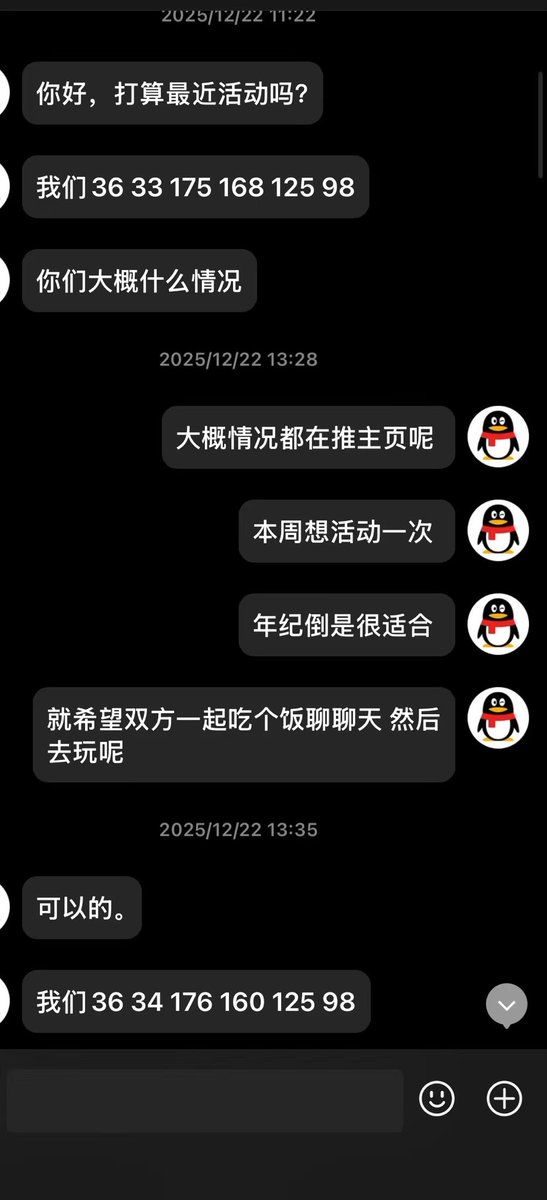Viewport: 547px width, 1200px height.
Task: Jump to latest messages with down arrow
Action: pos(506,1004)
